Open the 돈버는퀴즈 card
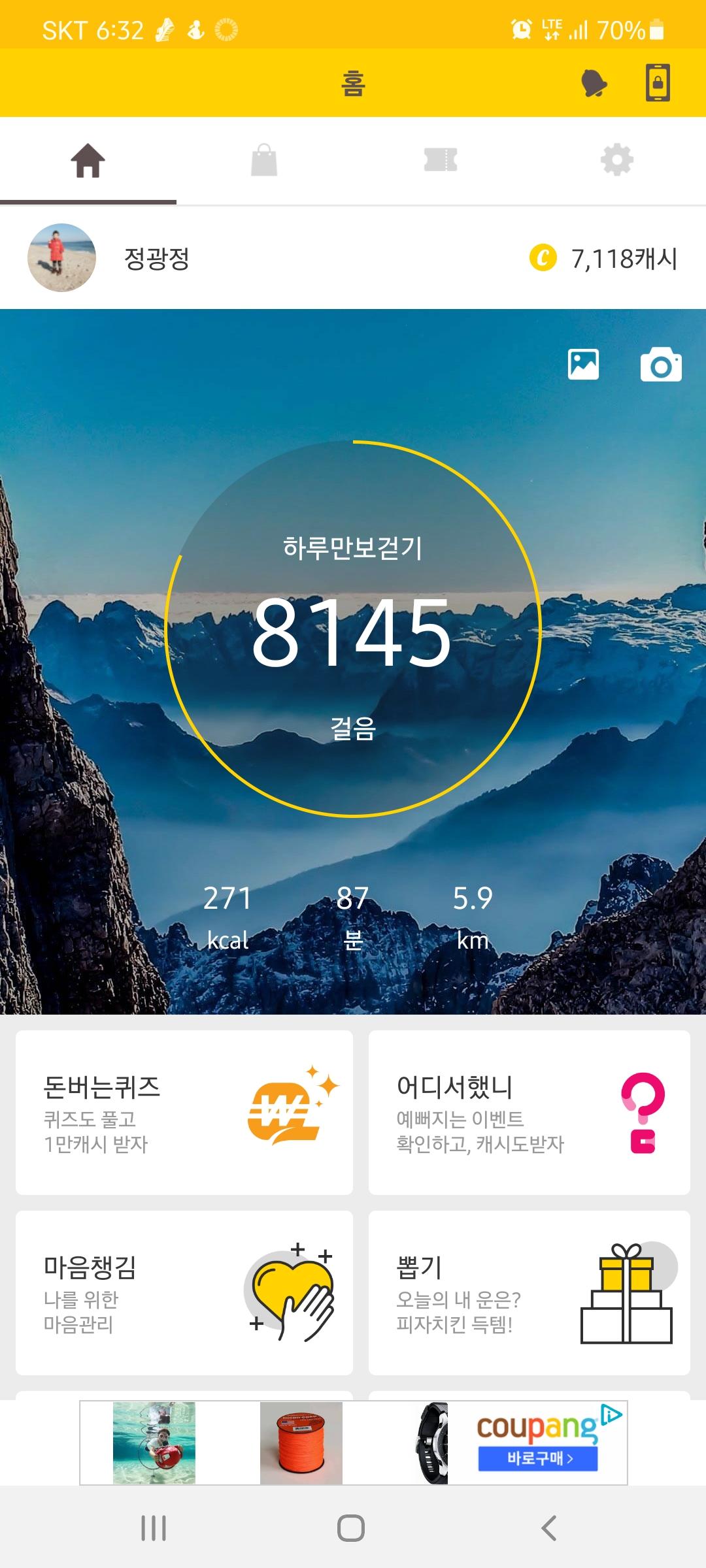This screenshot has height=1568, width=706. [184, 1112]
